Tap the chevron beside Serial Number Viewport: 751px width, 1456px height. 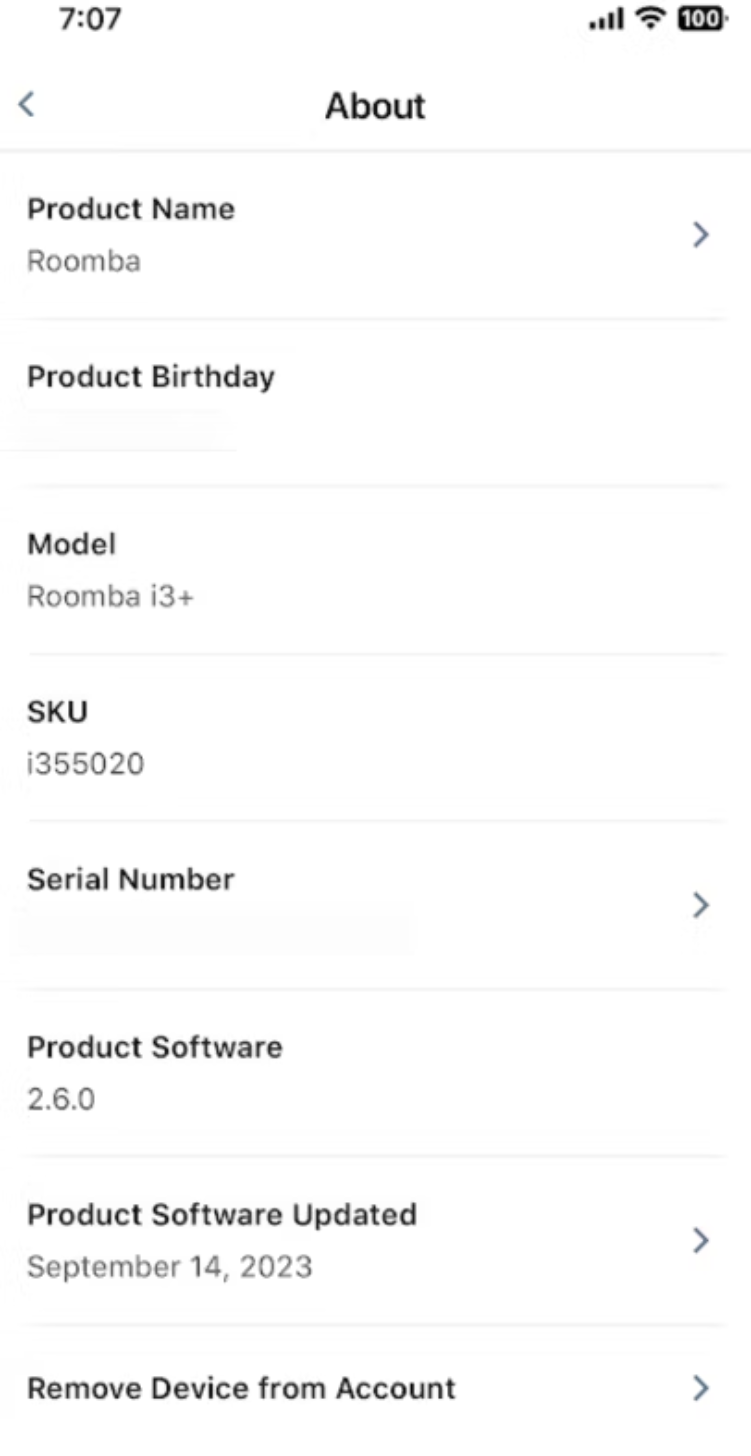(x=701, y=905)
